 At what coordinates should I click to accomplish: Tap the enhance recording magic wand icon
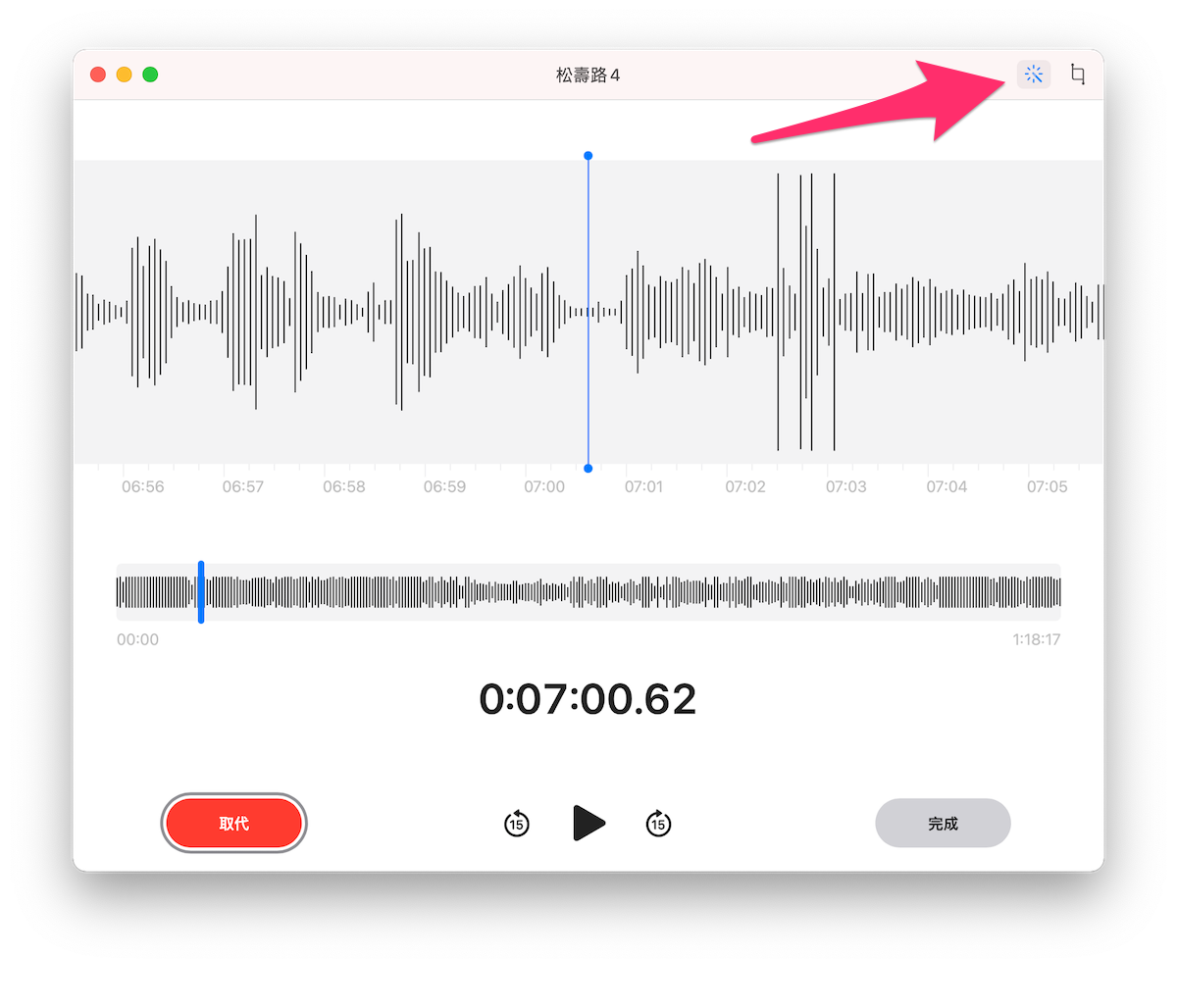(1033, 75)
